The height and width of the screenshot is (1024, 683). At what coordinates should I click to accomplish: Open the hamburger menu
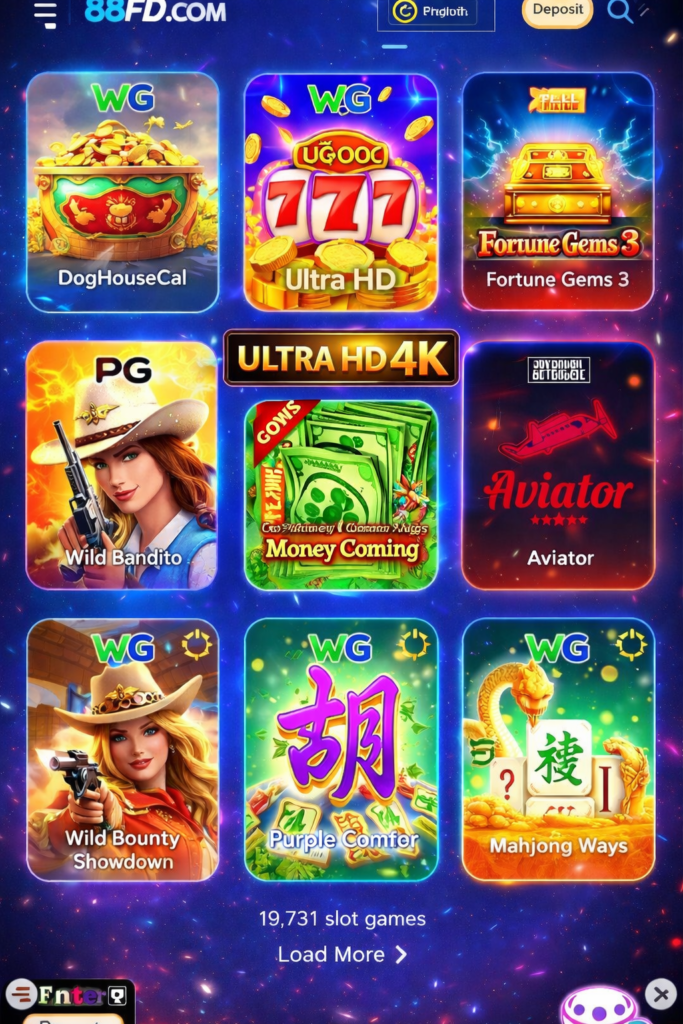pyautogui.click(x=46, y=14)
